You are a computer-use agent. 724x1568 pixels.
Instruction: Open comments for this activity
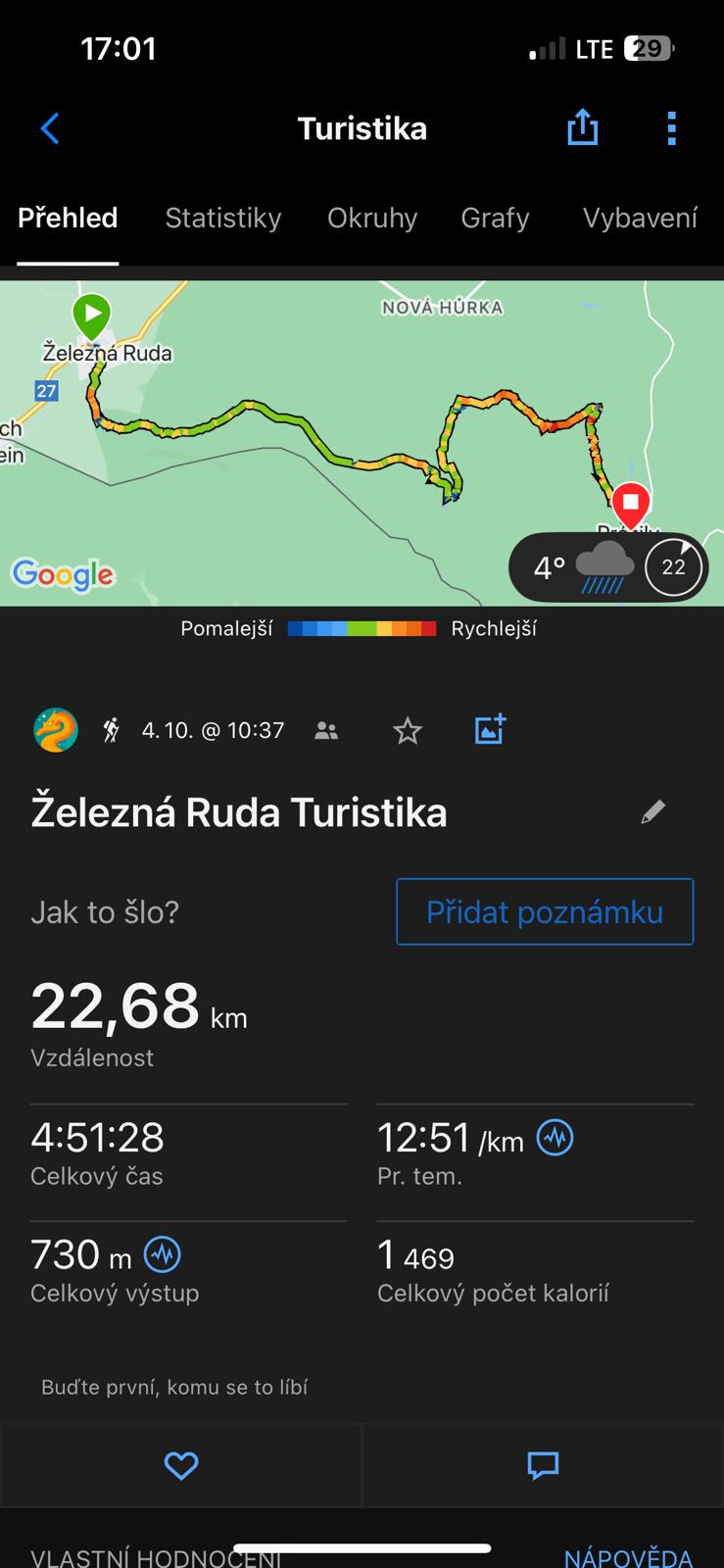pyautogui.click(x=543, y=1465)
